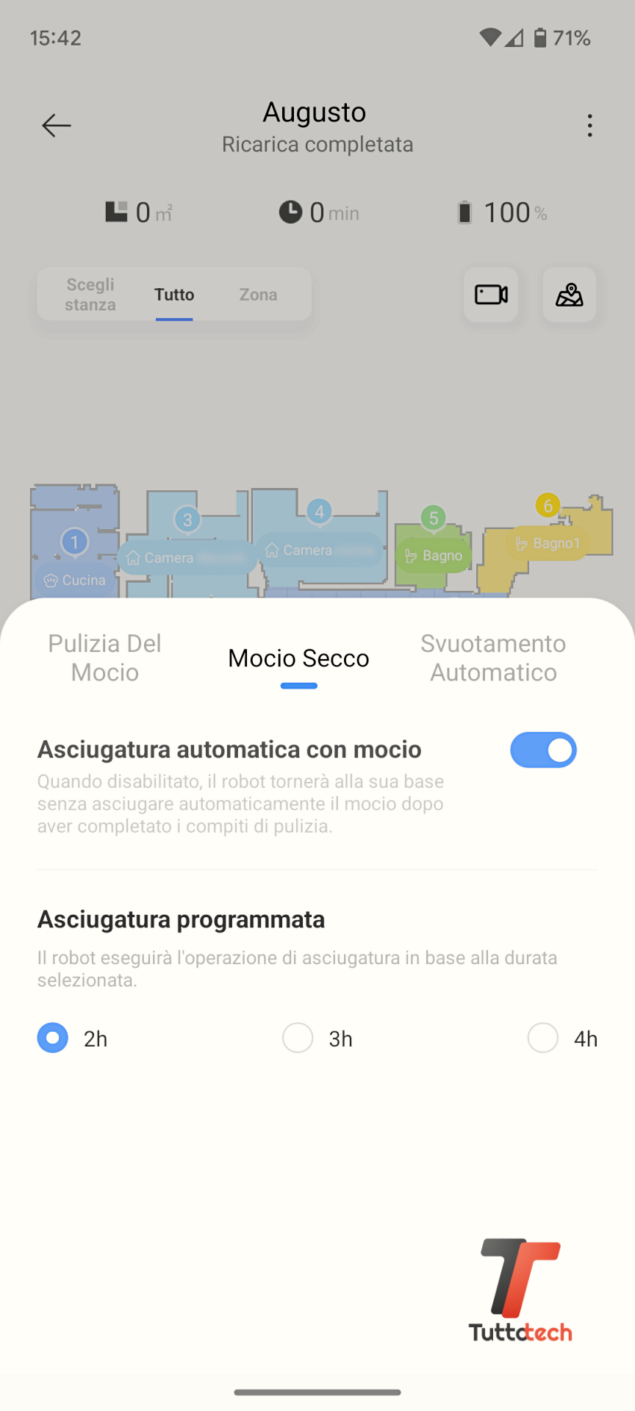Select the Tutto cleaning mode
Screen dimensions: 635x1411
[x=174, y=295]
